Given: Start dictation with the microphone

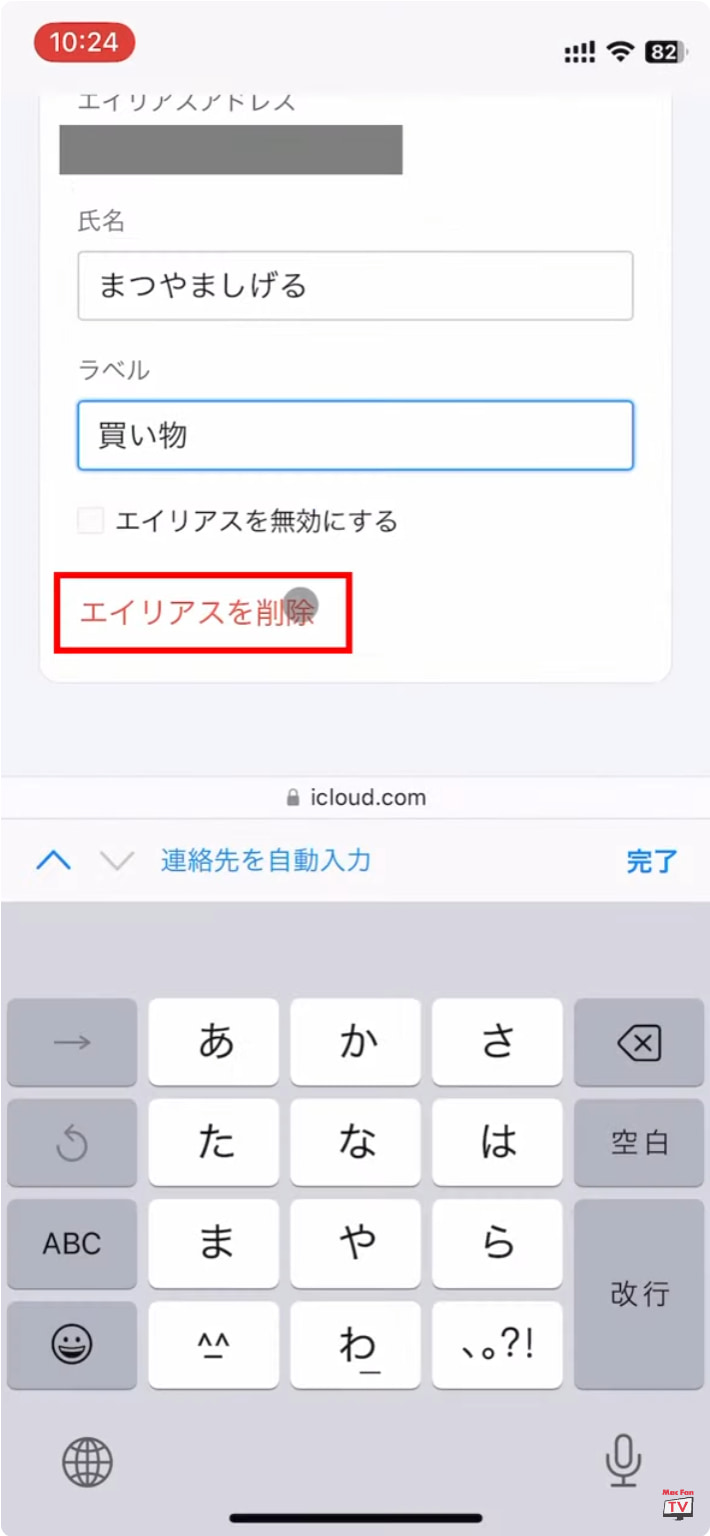Looking at the screenshot, I should [x=623, y=1461].
